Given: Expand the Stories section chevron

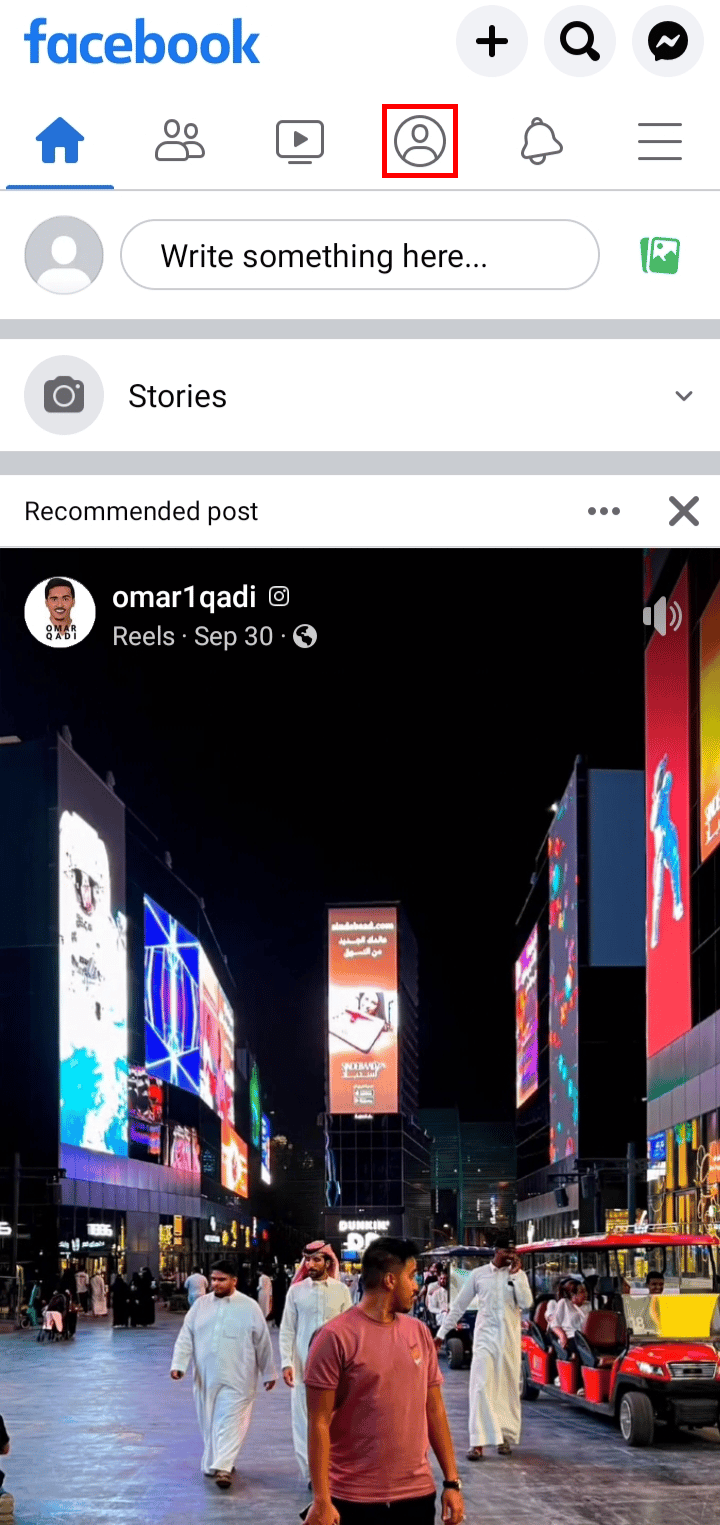Looking at the screenshot, I should coord(684,396).
